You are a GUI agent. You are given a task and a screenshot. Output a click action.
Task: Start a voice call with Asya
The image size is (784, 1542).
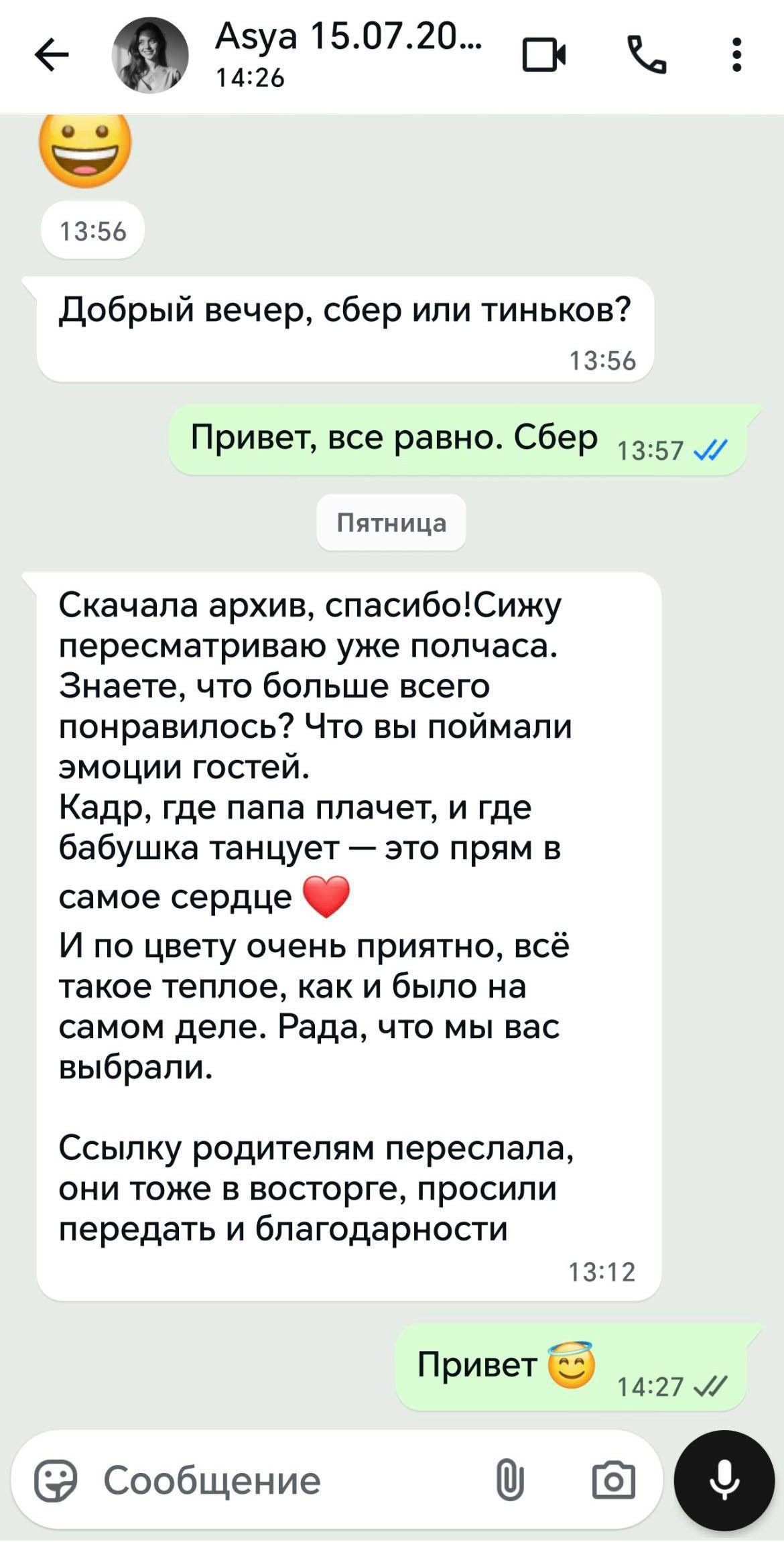tap(646, 55)
